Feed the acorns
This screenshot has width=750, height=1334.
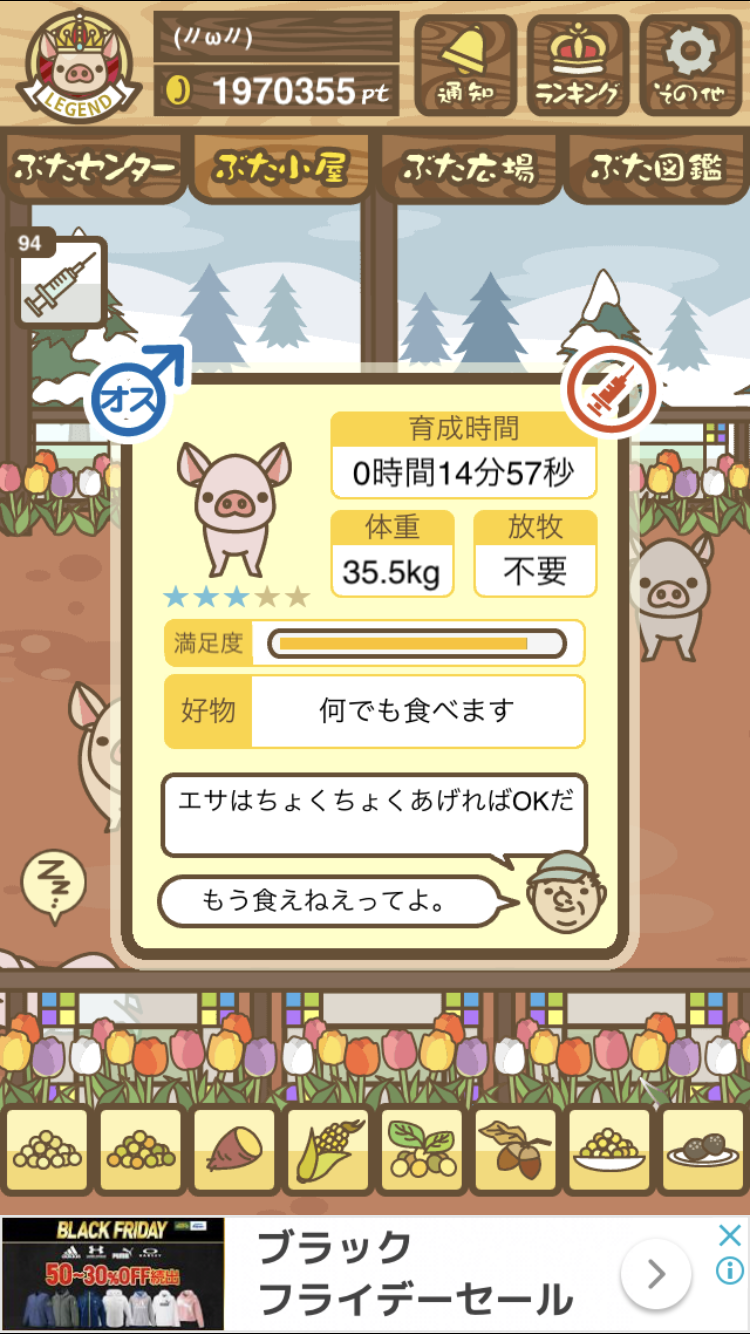tap(515, 1150)
